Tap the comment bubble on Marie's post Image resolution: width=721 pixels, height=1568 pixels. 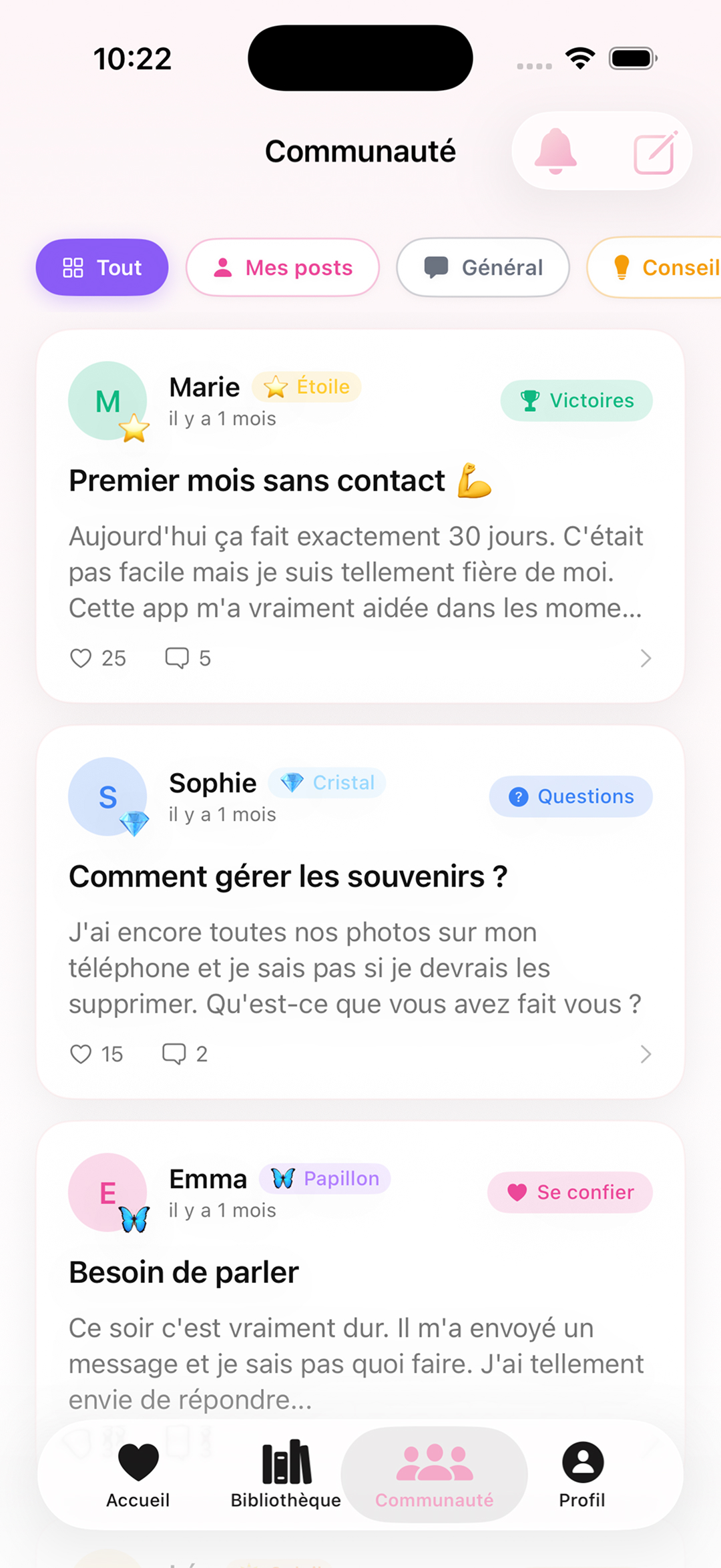[176, 658]
